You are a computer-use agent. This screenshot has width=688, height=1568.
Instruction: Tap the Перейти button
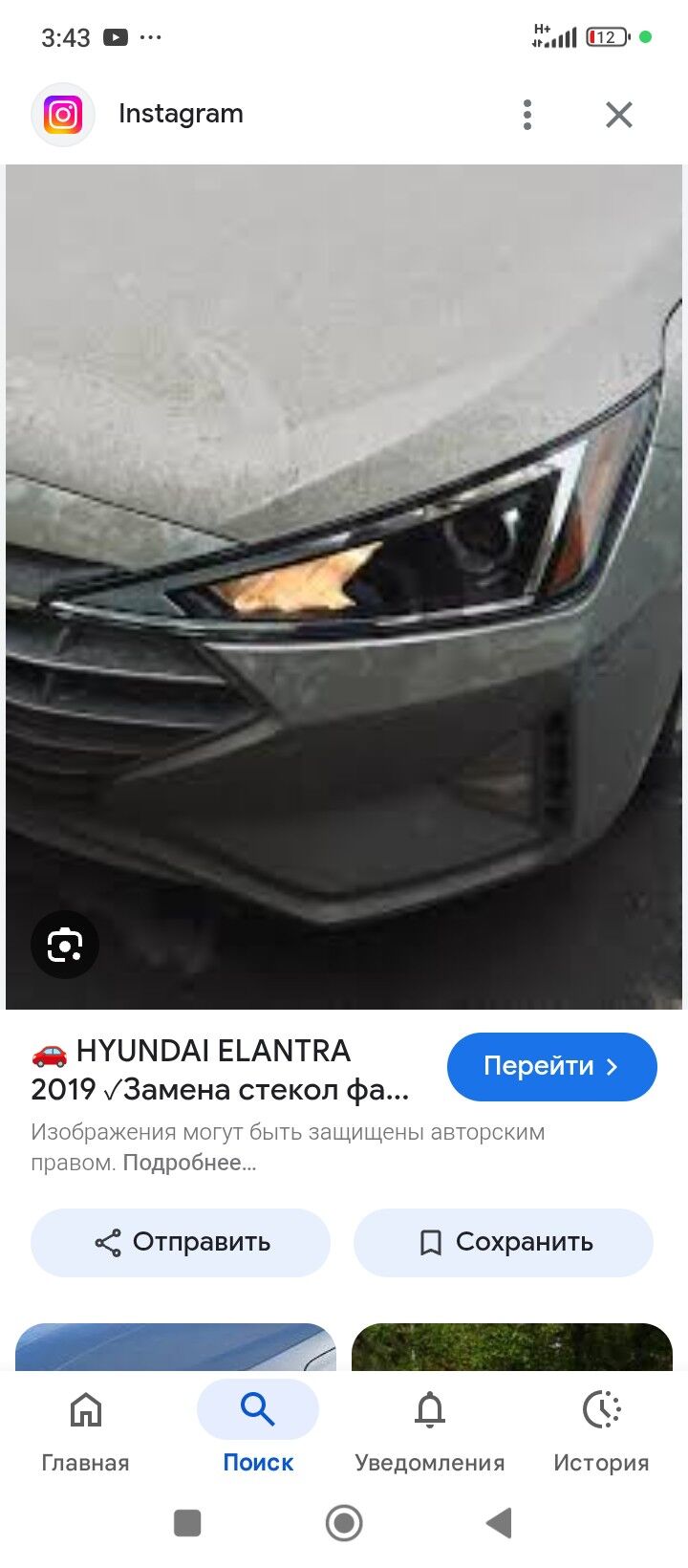pyautogui.click(x=551, y=1066)
